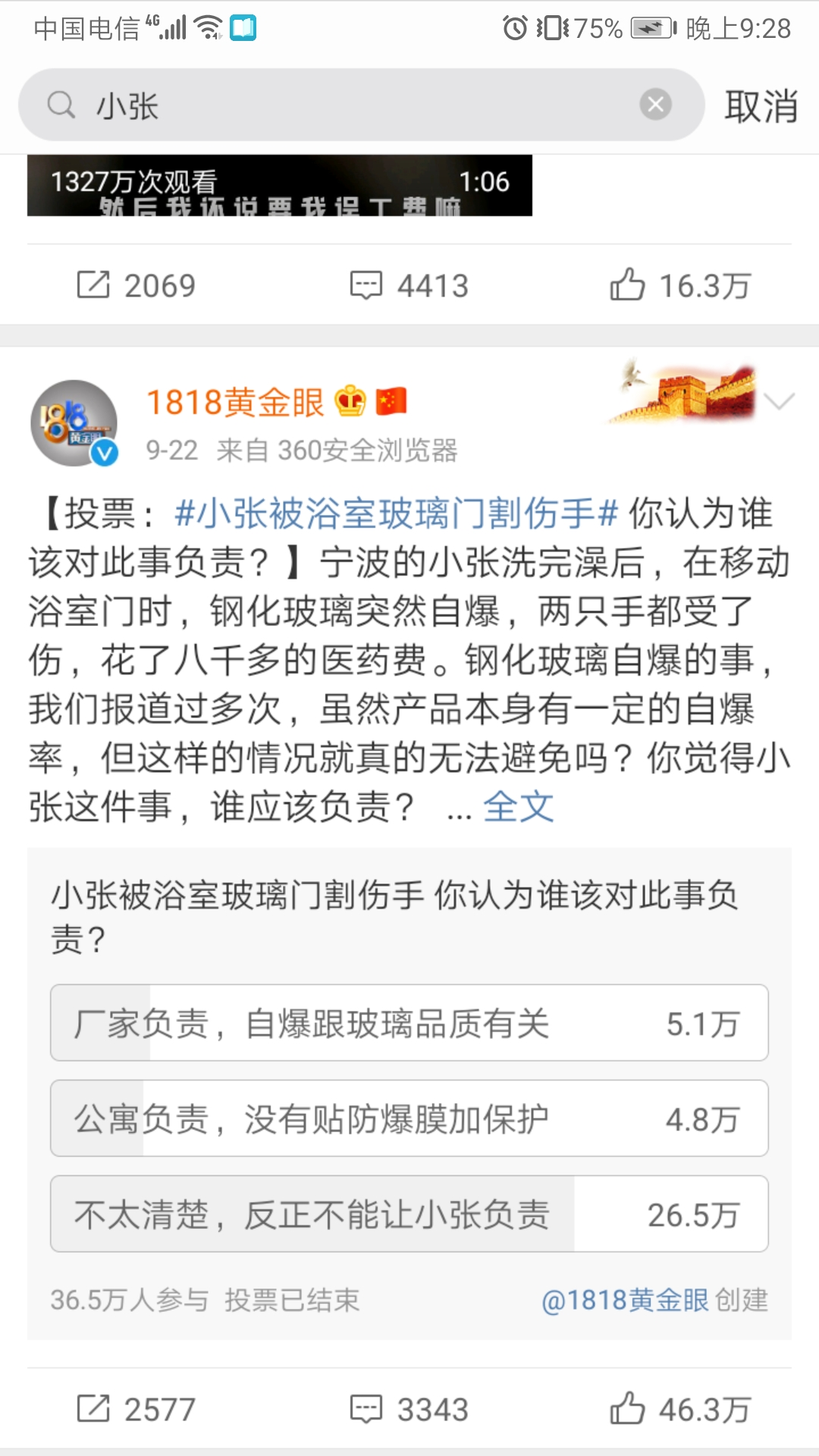Select the poll option 厂家负责，自爆跟玻璃品质有关
The height and width of the screenshot is (1456, 819).
click(x=409, y=1023)
